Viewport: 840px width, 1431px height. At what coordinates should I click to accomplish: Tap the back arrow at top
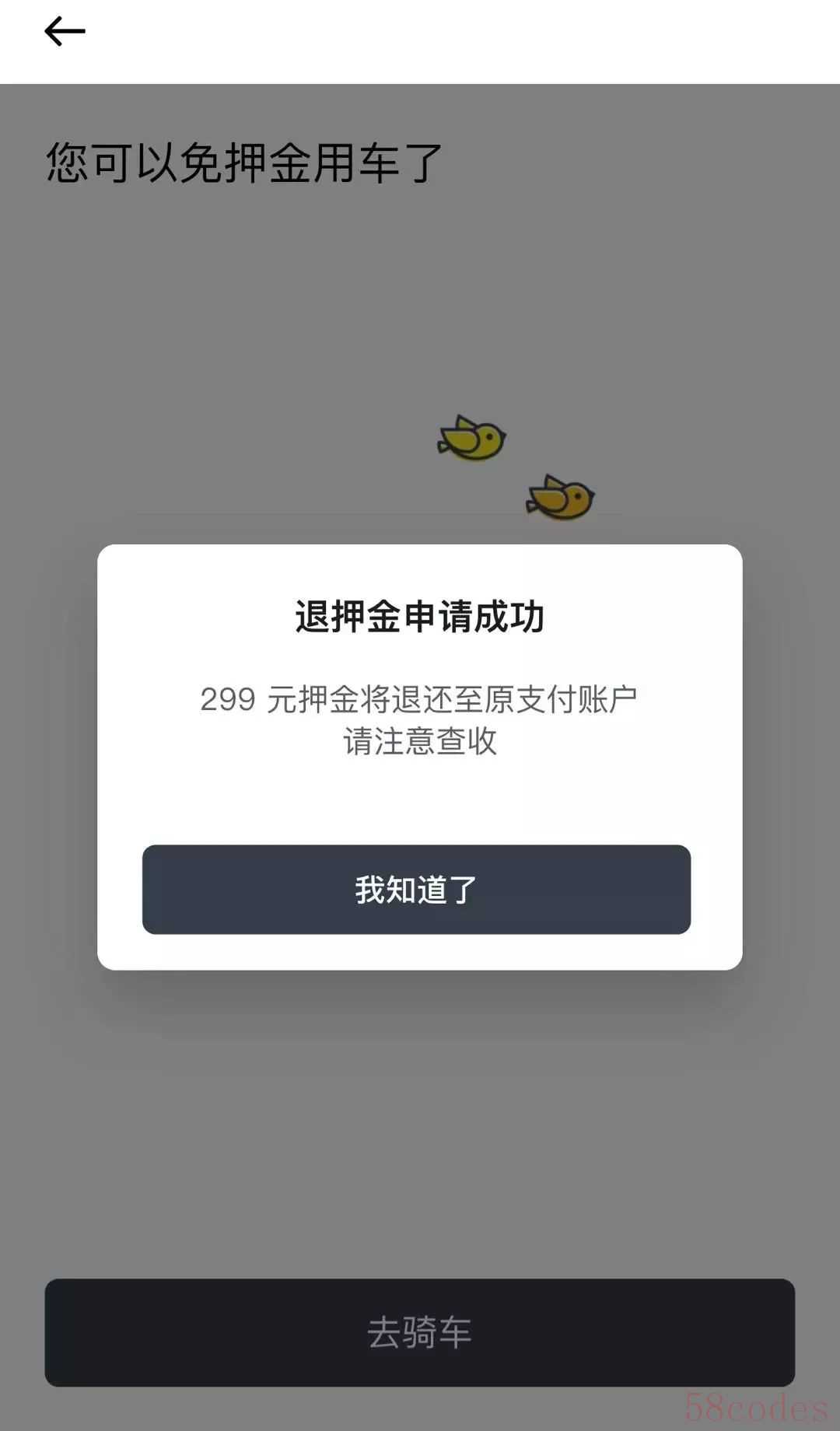coord(65,32)
